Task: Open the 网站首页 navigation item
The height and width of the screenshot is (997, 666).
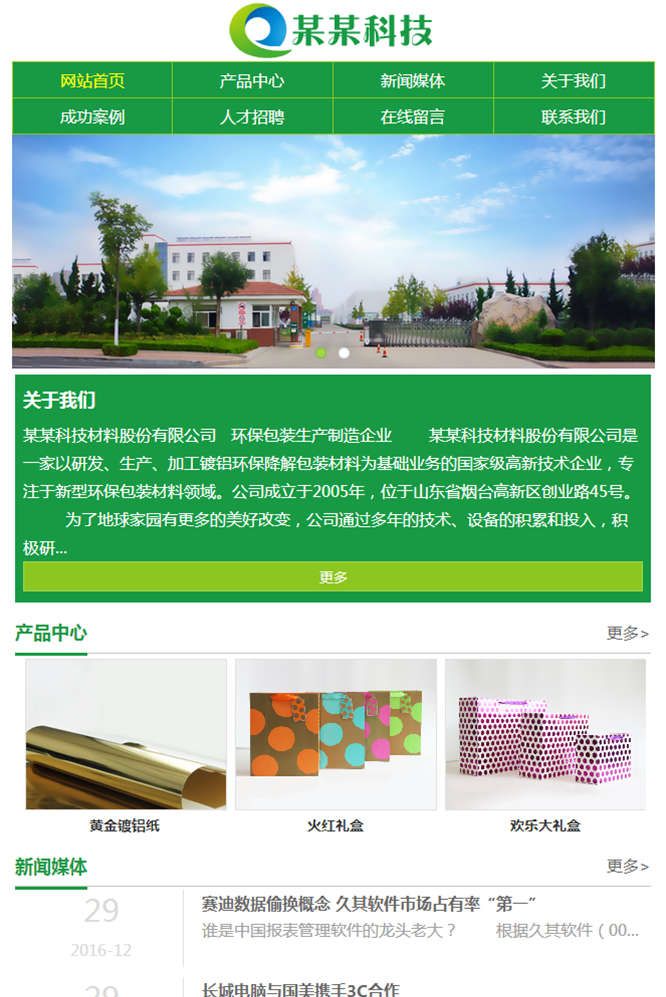Action: pos(92,81)
